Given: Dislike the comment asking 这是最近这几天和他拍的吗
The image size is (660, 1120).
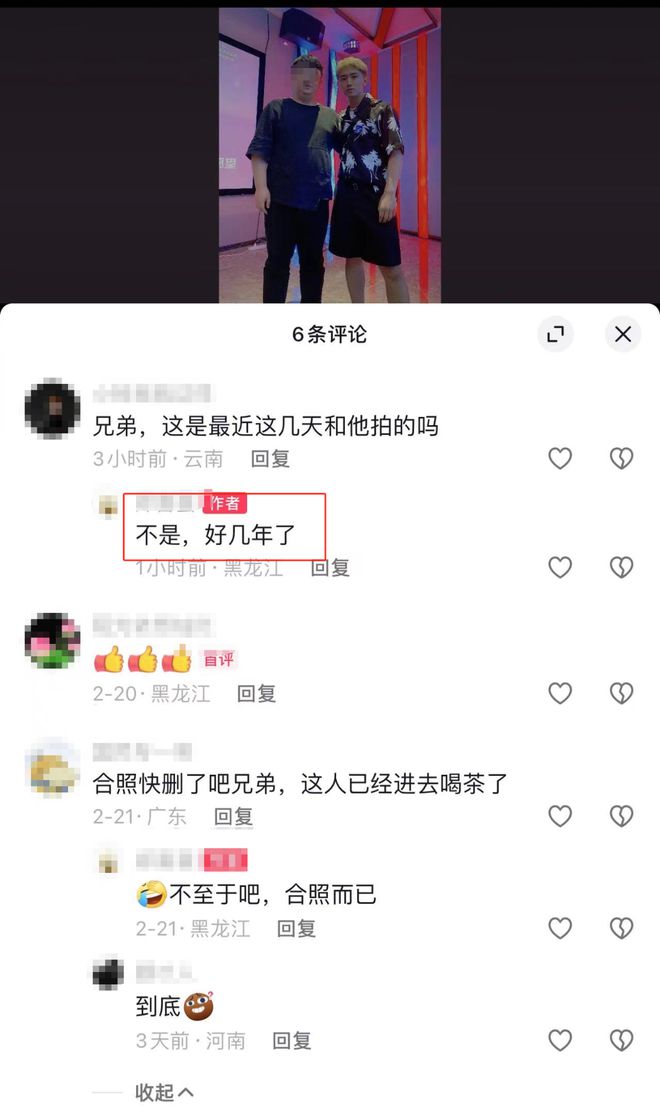Looking at the screenshot, I should [x=621, y=459].
